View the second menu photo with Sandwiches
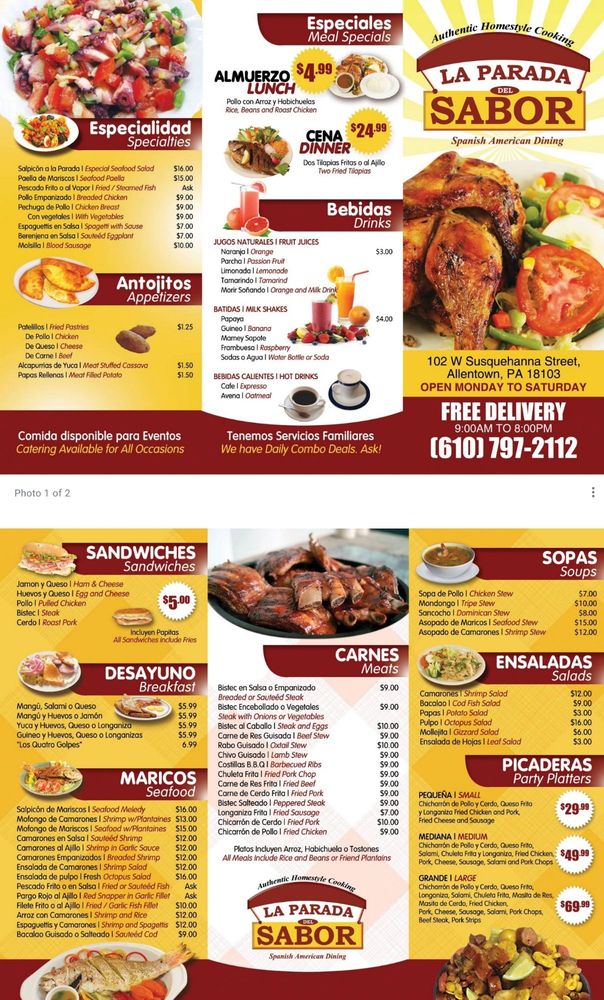This screenshot has height=1000, width=604. coord(302,764)
